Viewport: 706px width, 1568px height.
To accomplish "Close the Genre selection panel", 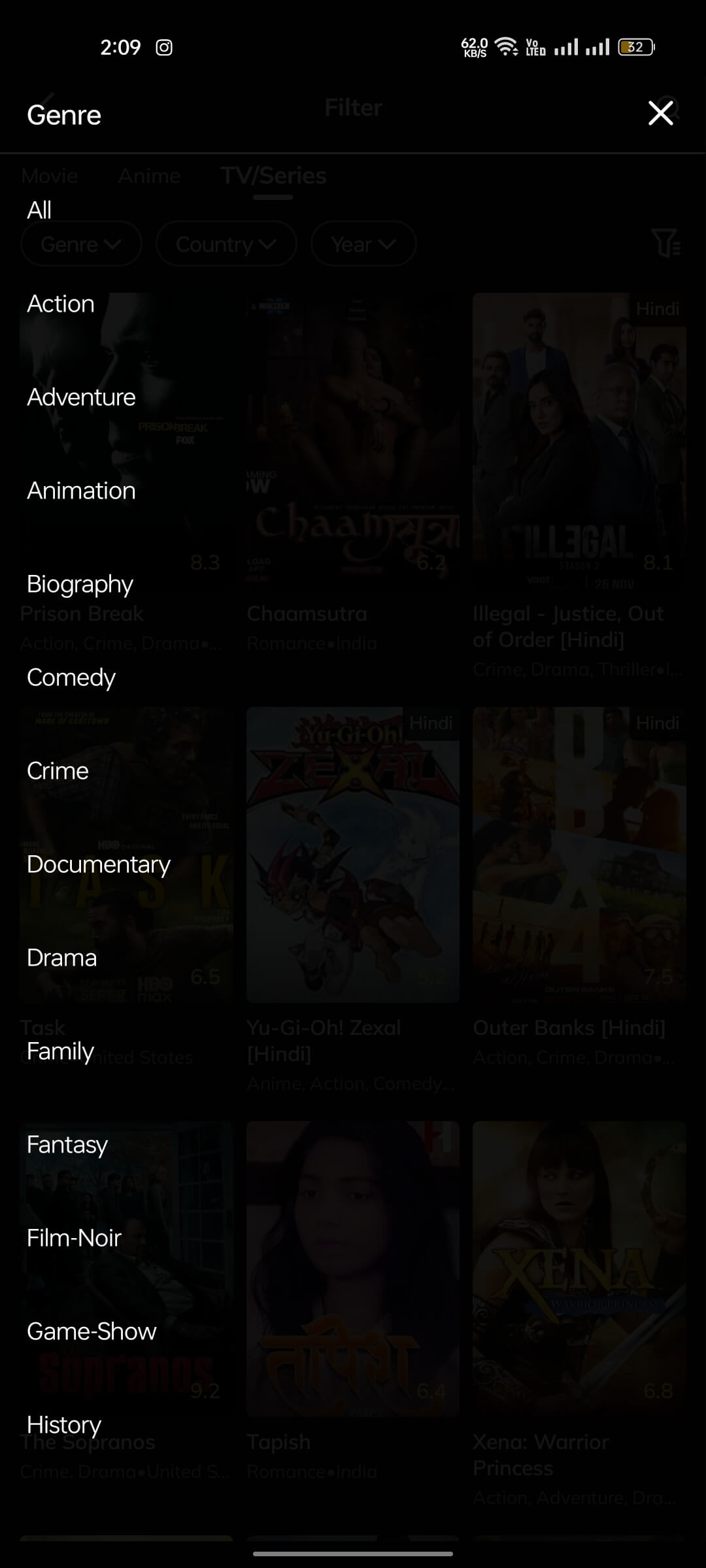I will click(660, 113).
